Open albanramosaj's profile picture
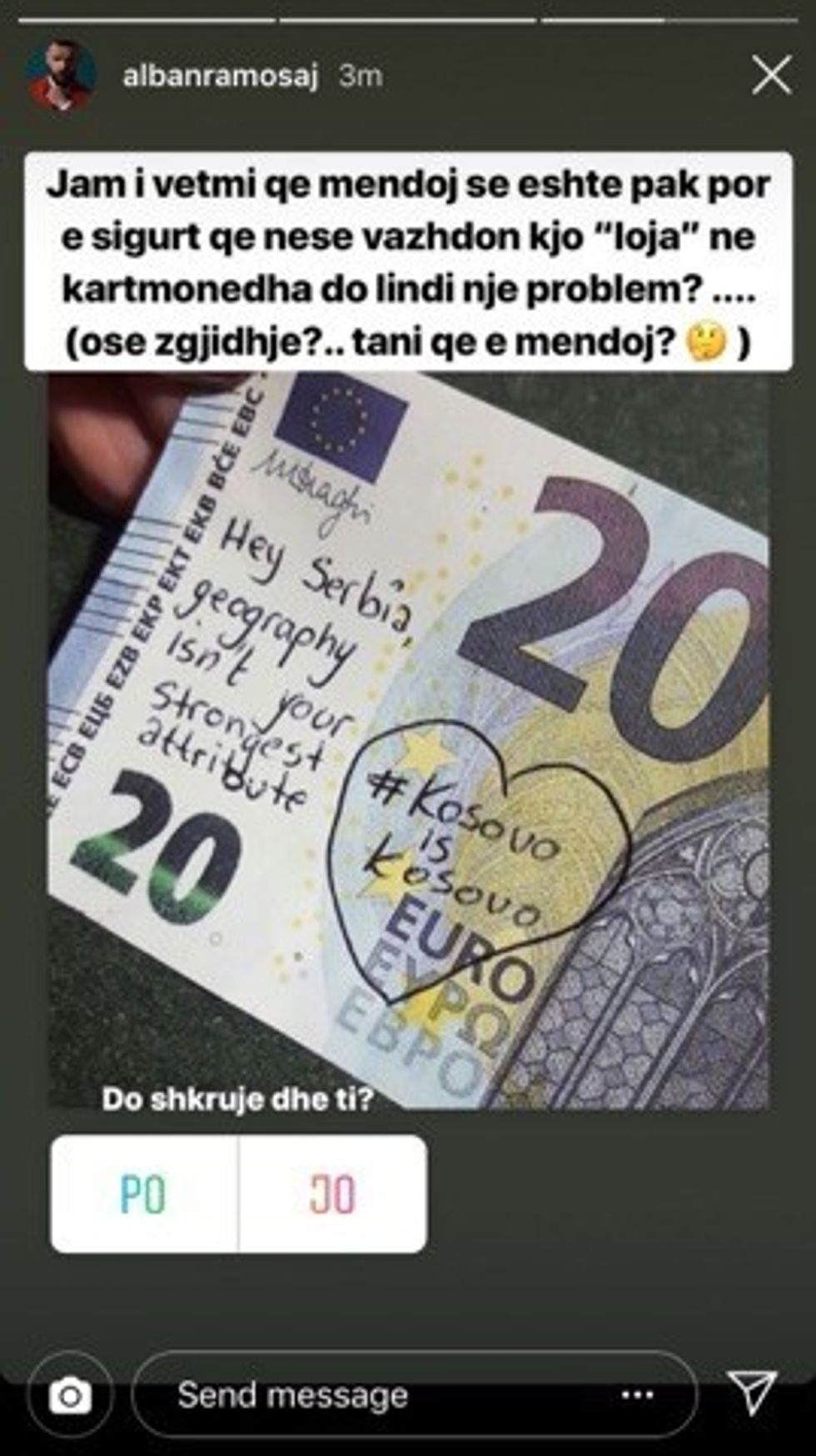Screen dimensions: 816x1456 click(60, 77)
